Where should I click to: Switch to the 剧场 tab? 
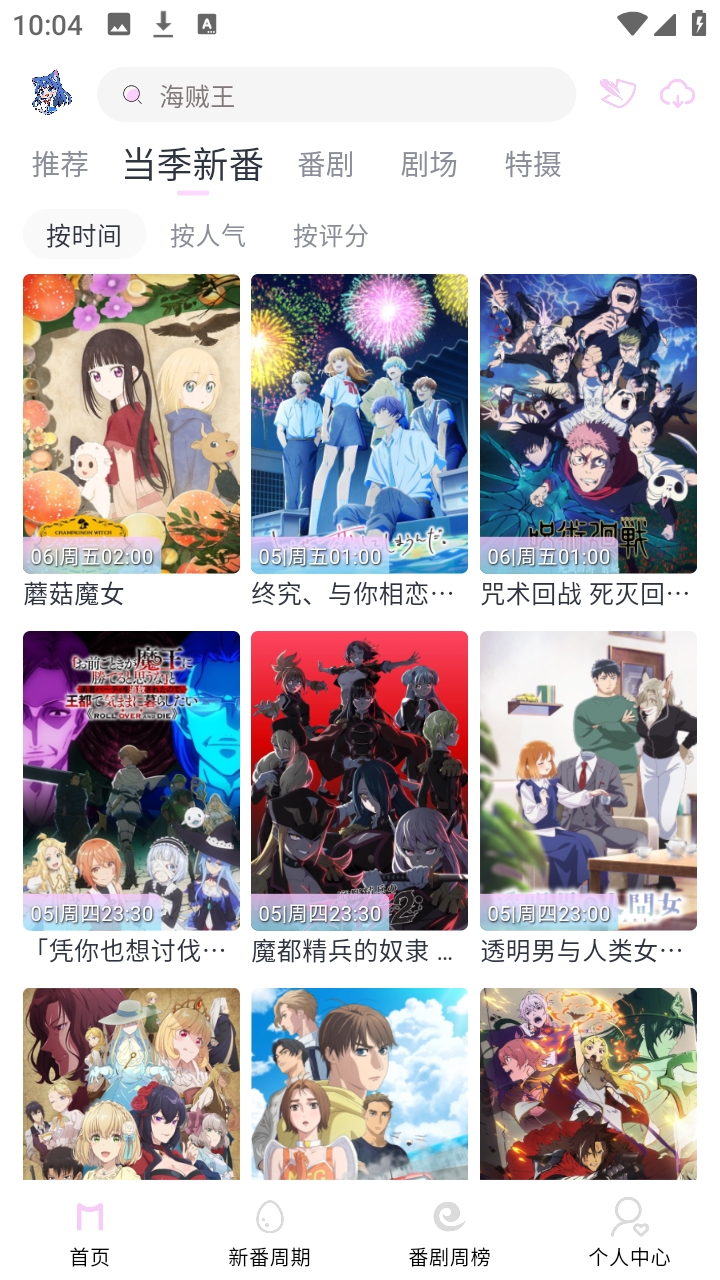click(428, 164)
